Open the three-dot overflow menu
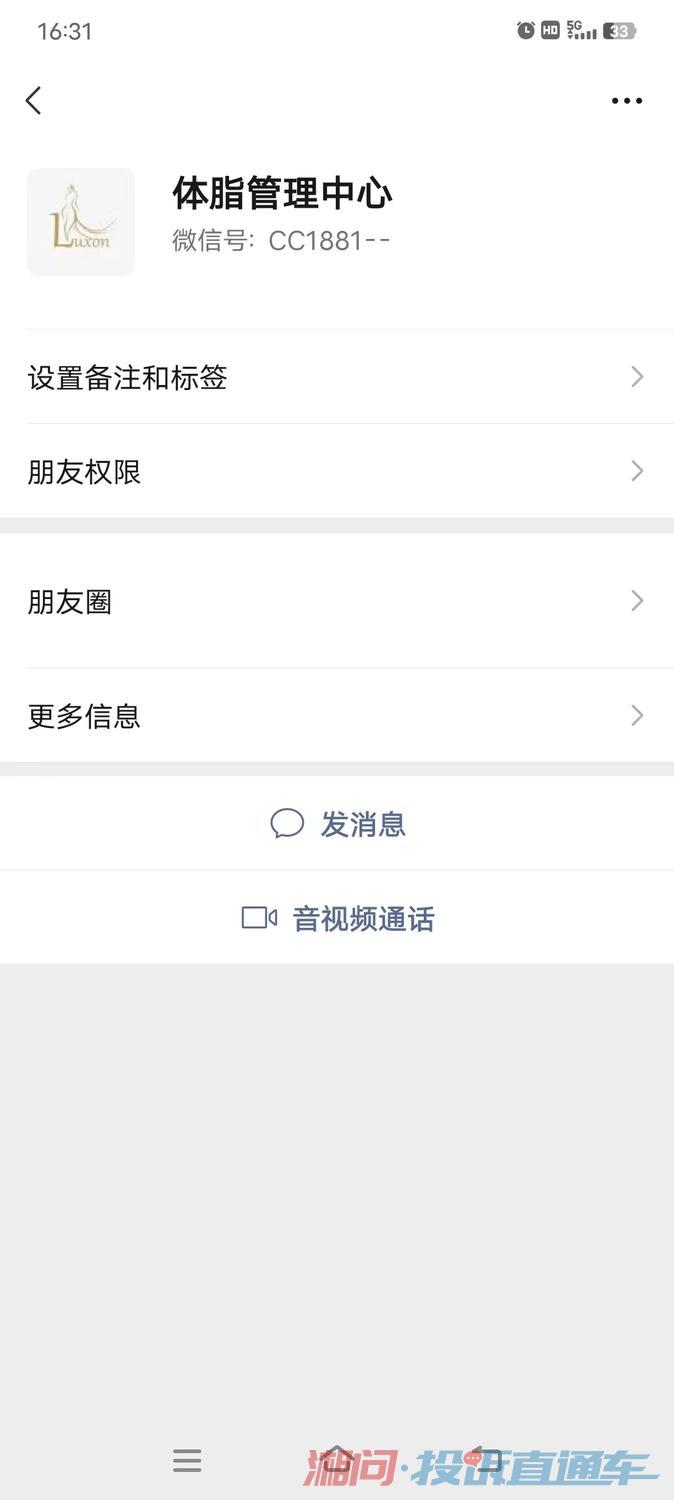This screenshot has width=674, height=1500. pyautogui.click(x=627, y=100)
